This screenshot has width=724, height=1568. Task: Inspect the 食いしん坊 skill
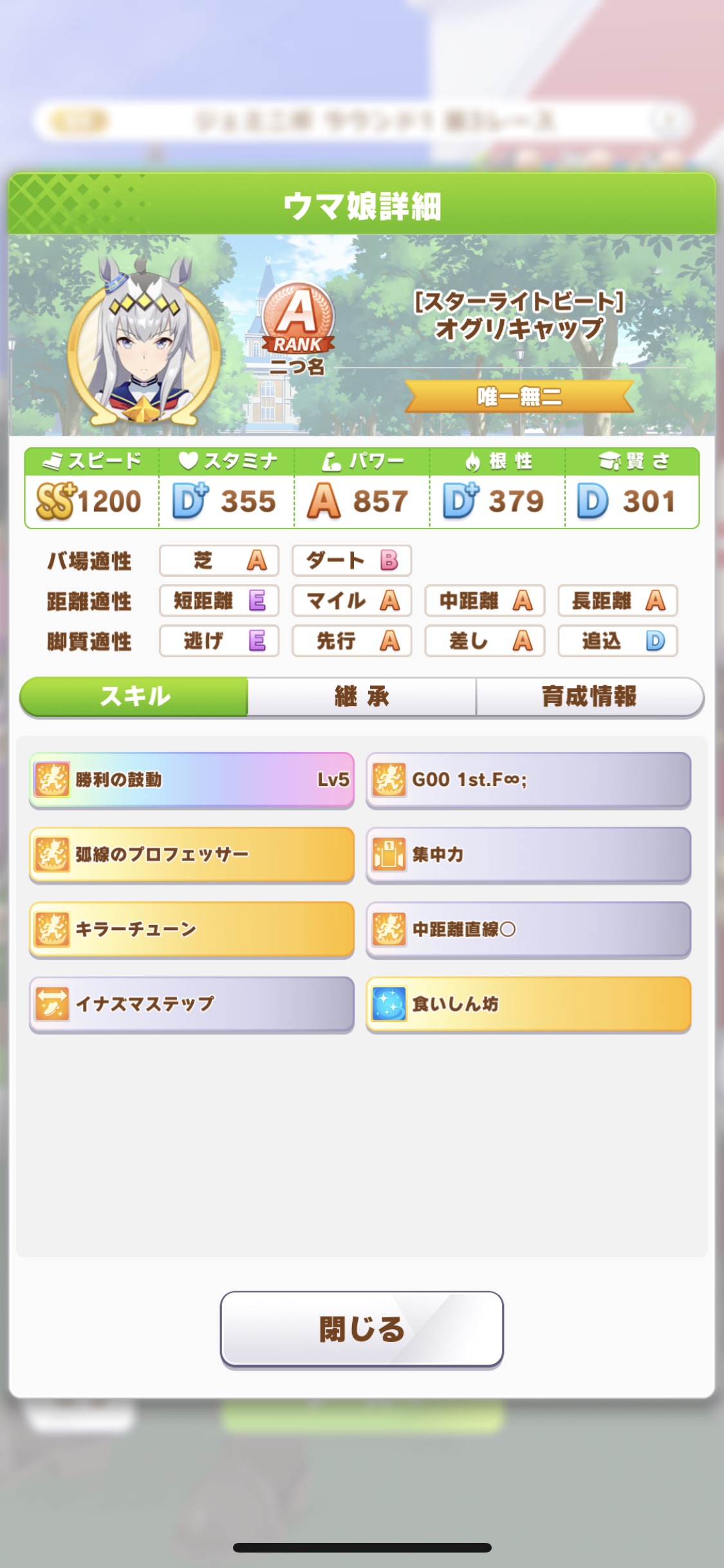tap(528, 1003)
